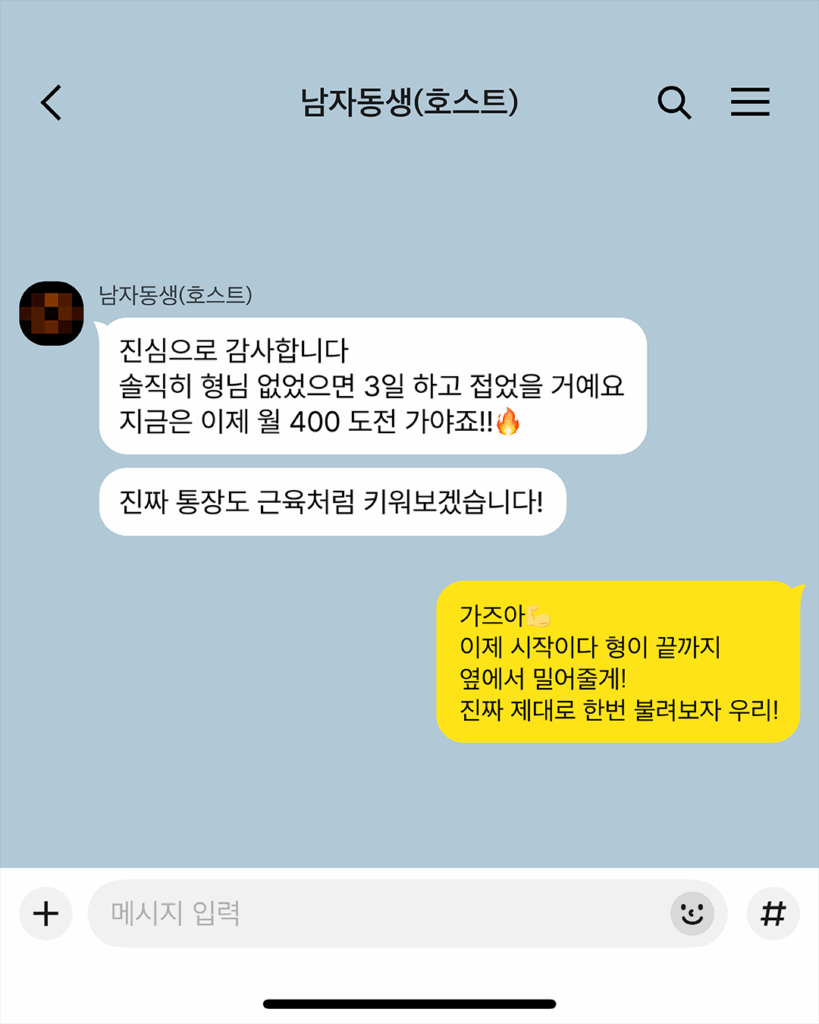Image resolution: width=819 pixels, height=1024 pixels.
Task: Search within this chat conversation
Action: pyautogui.click(x=674, y=103)
